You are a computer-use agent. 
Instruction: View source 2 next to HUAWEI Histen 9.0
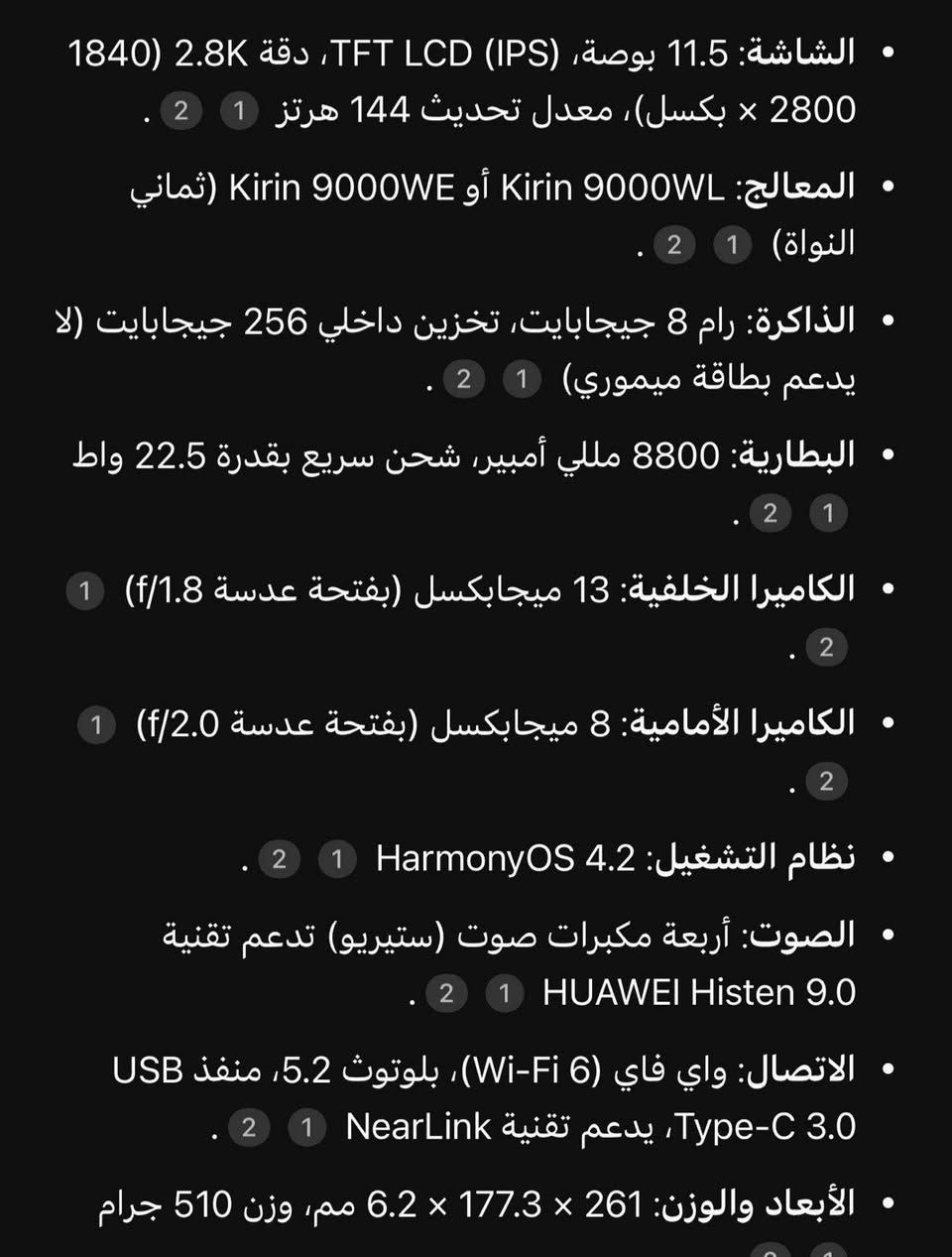point(445,992)
